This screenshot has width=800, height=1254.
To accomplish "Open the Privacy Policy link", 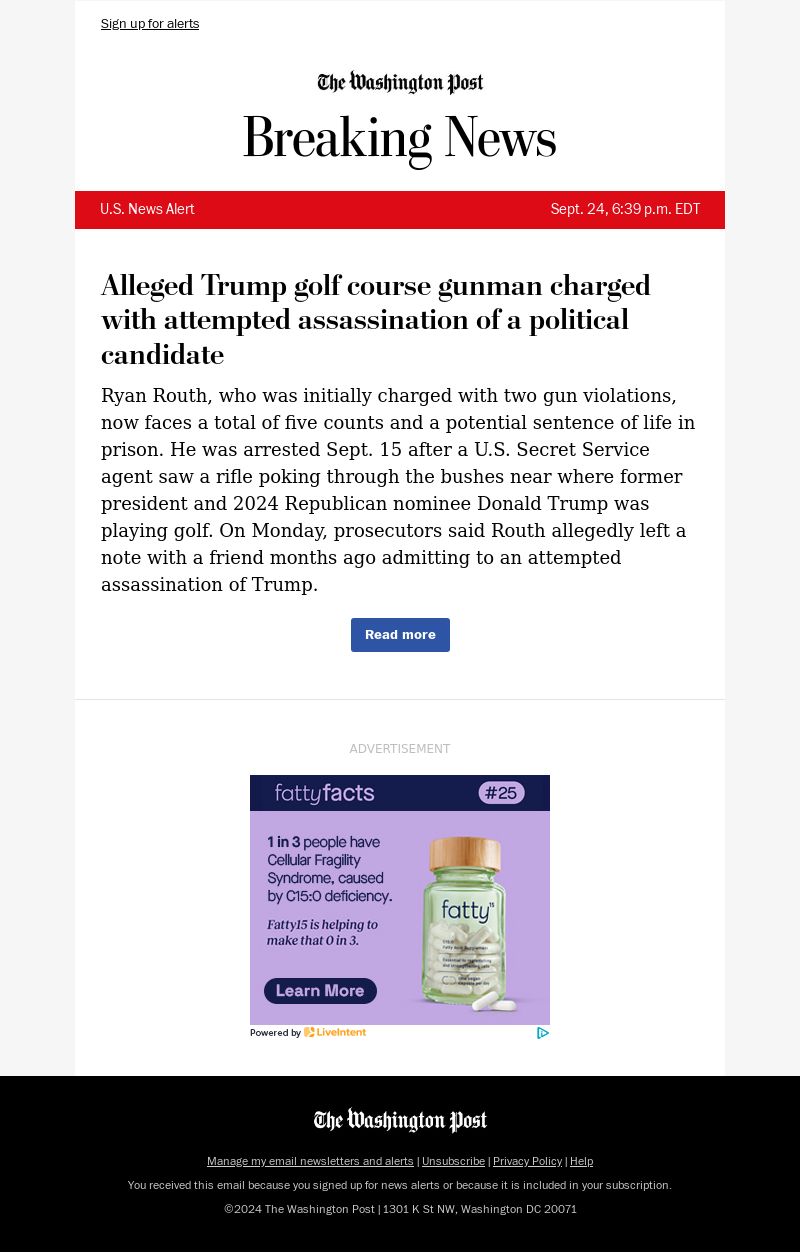I will point(527,1161).
